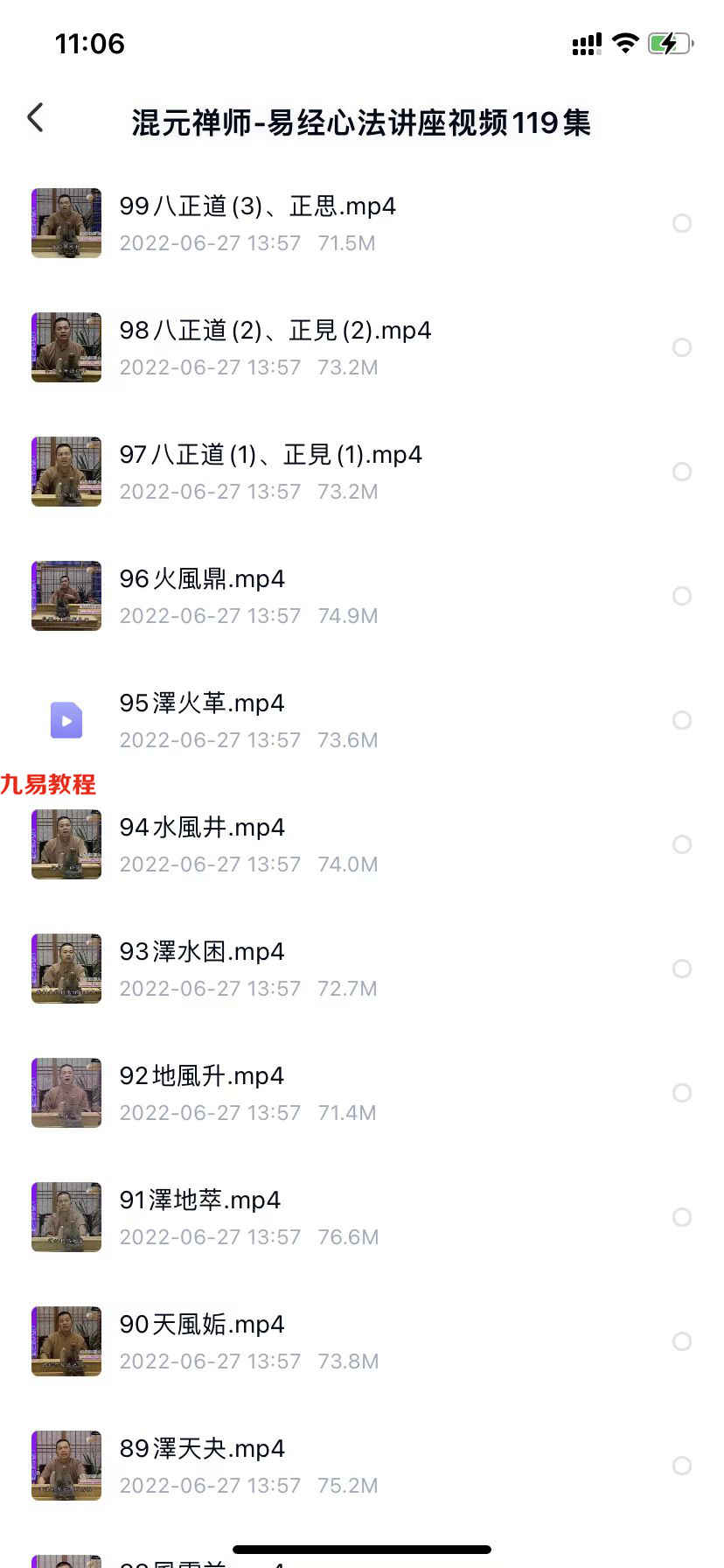Select the circle for 96火風鼎.mp4
The height and width of the screenshot is (1568, 724).
(x=682, y=596)
